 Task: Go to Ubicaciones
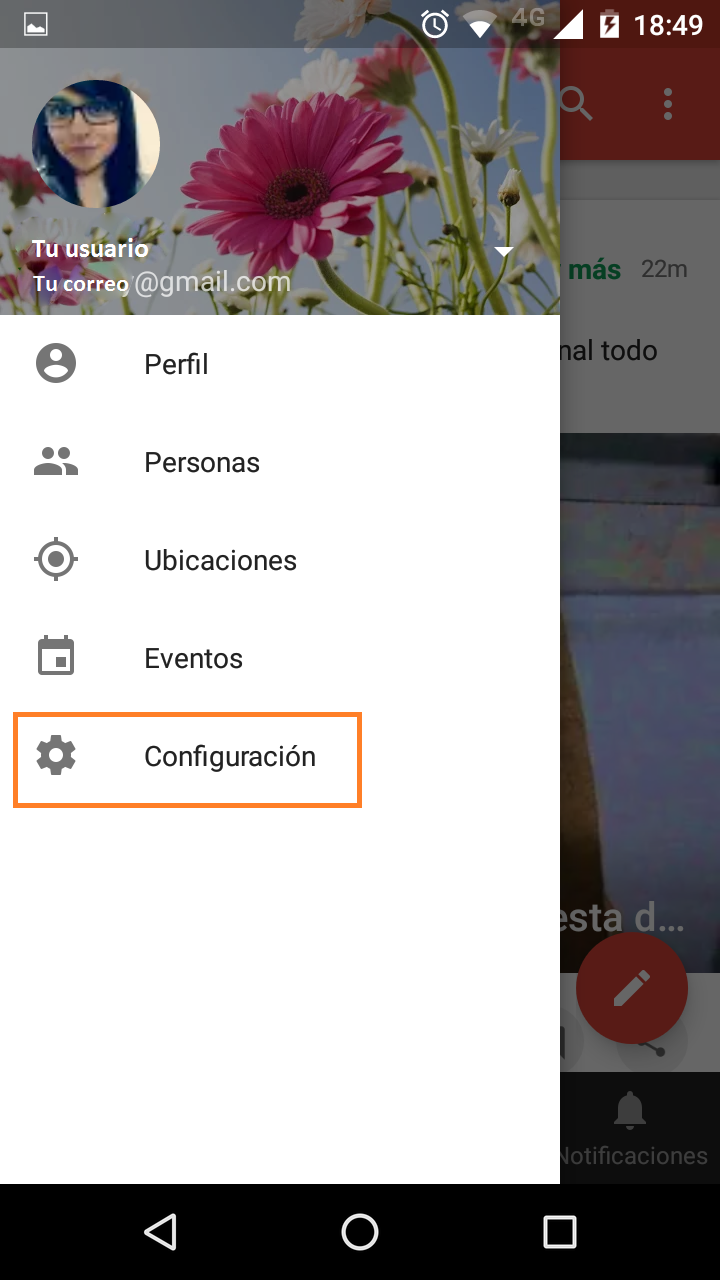click(280, 560)
